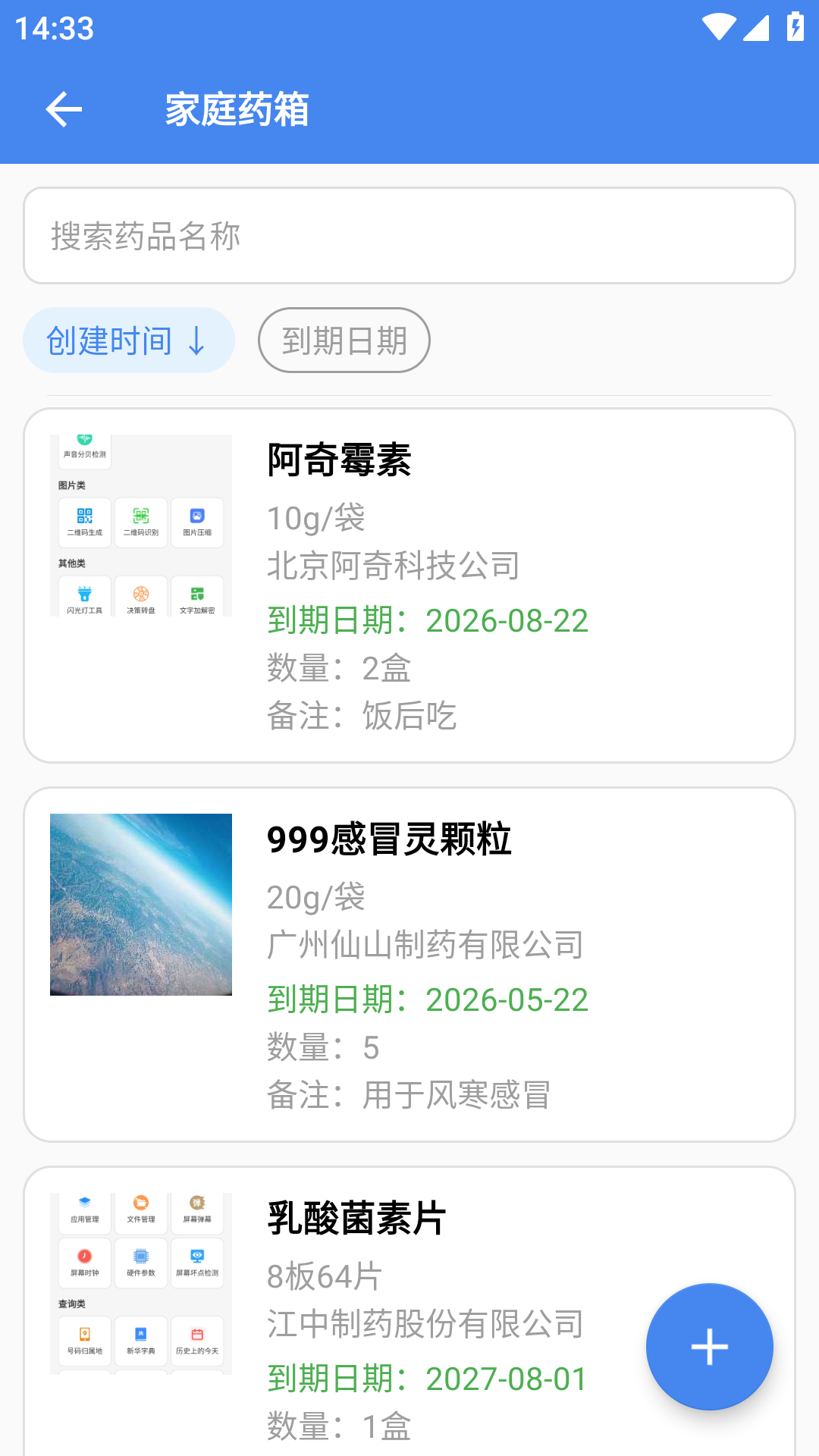The width and height of the screenshot is (819, 1456).
Task: Select the 新华字典 dictionary icon
Action: point(141,1341)
